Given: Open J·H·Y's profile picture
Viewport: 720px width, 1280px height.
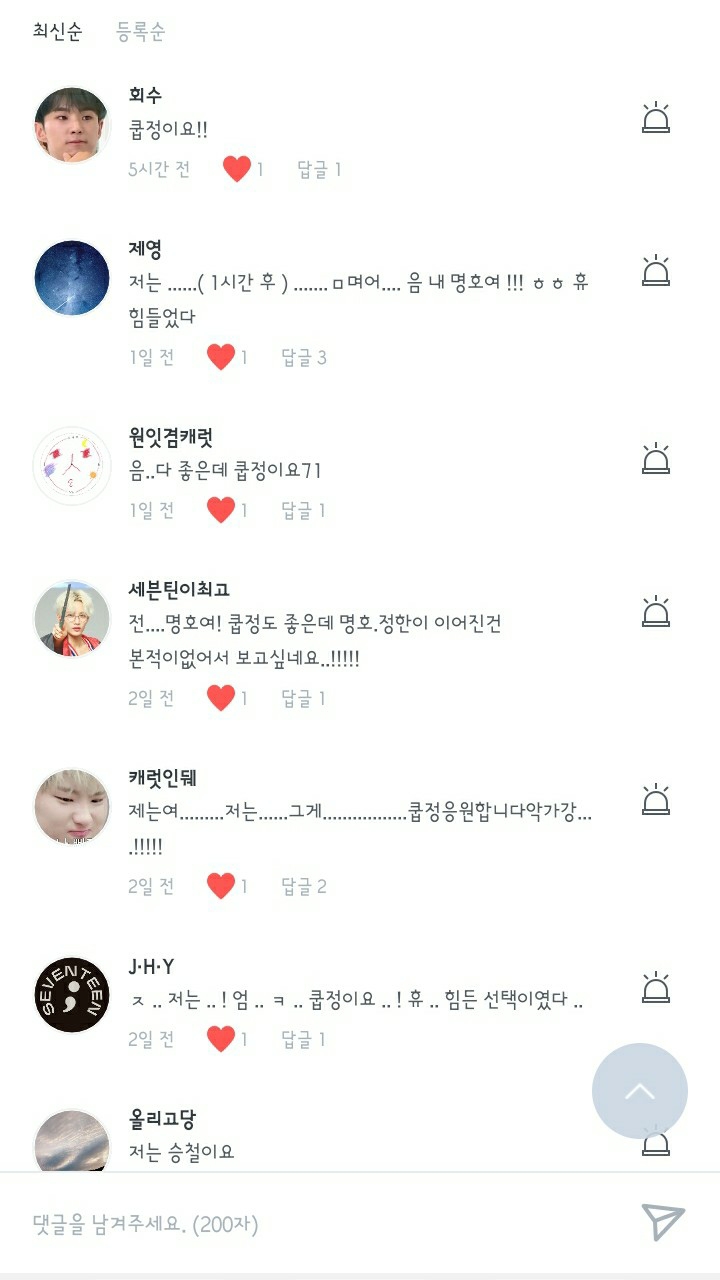Looking at the screenshot, I should point(72,994).
